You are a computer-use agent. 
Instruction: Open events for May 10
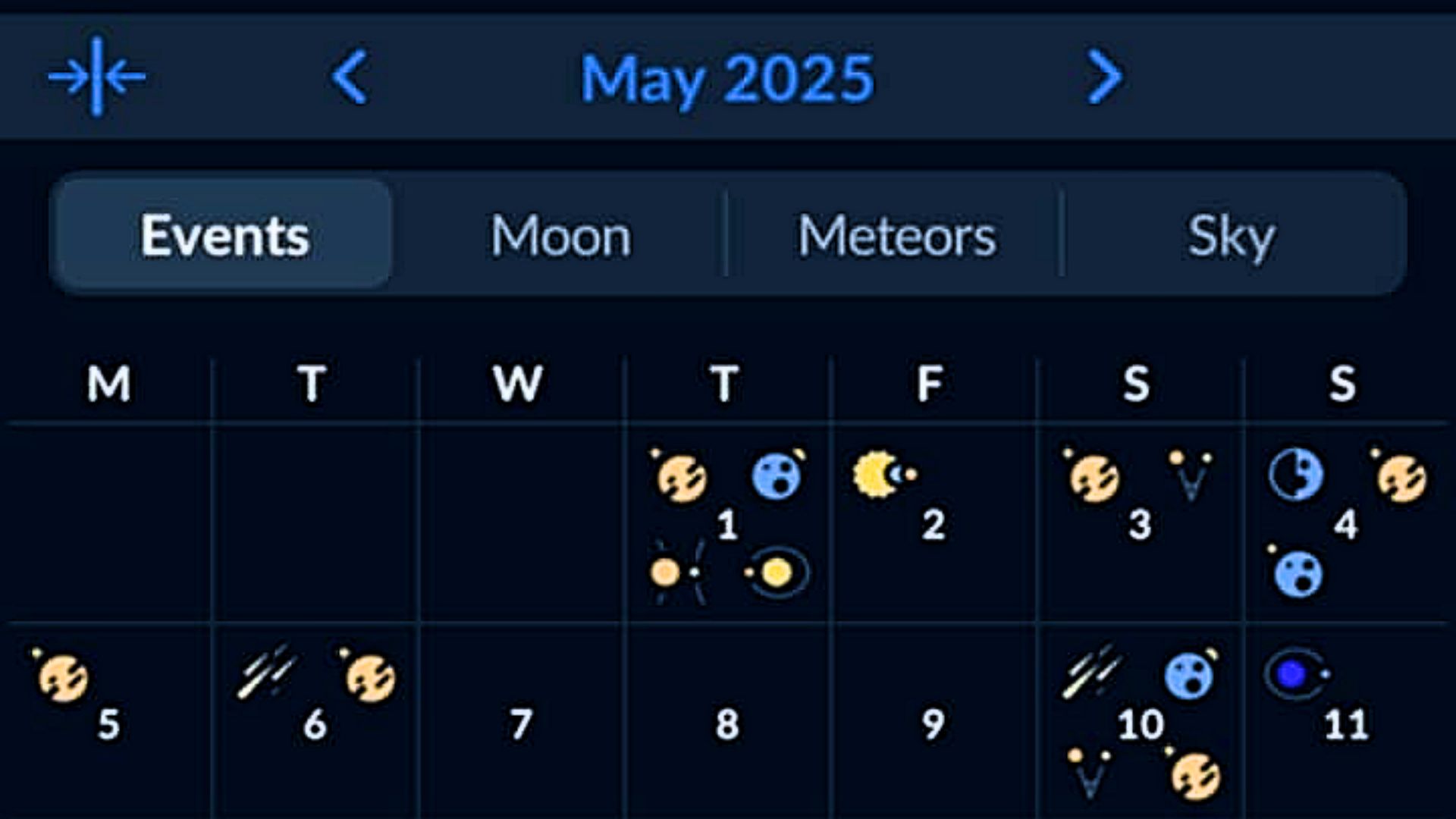(x=1139, y=724)
